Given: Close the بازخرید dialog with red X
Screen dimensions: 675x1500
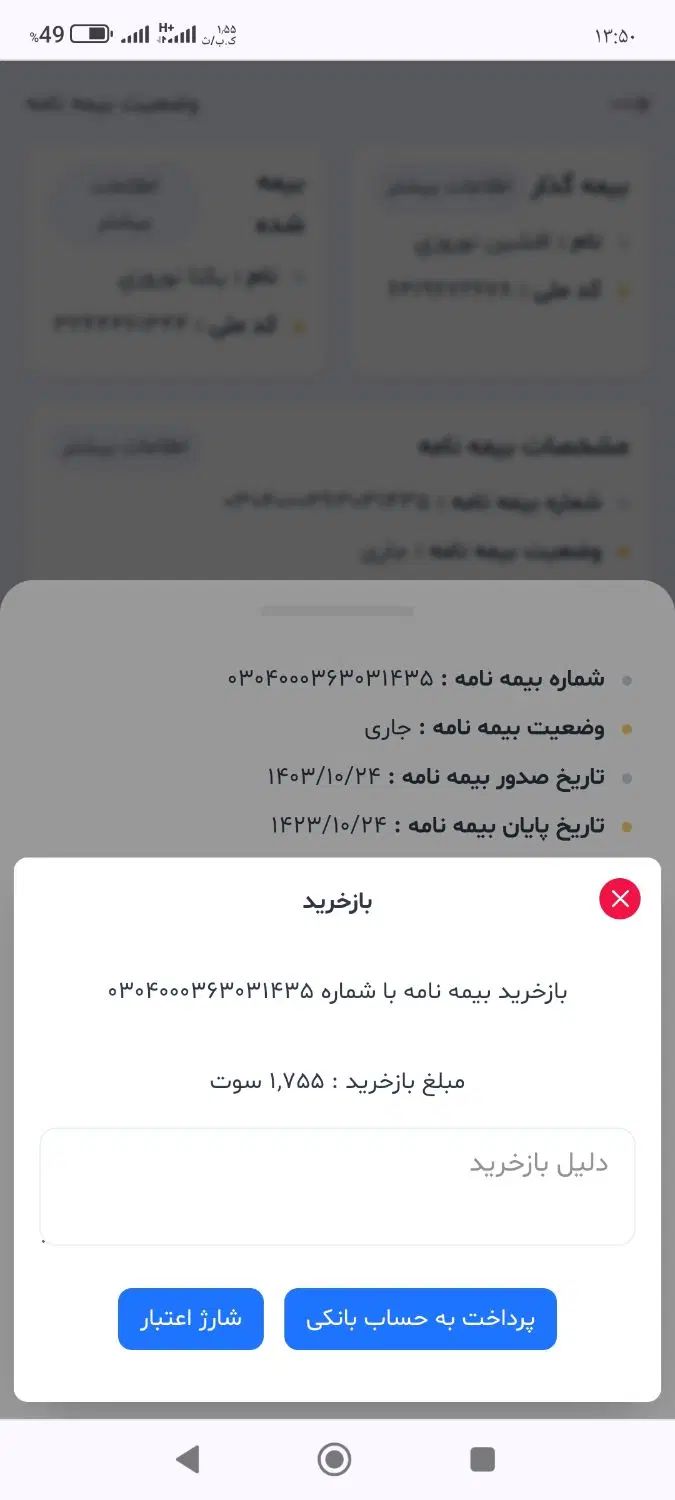Looking at the screenshot, I should [x=620, y=899].
